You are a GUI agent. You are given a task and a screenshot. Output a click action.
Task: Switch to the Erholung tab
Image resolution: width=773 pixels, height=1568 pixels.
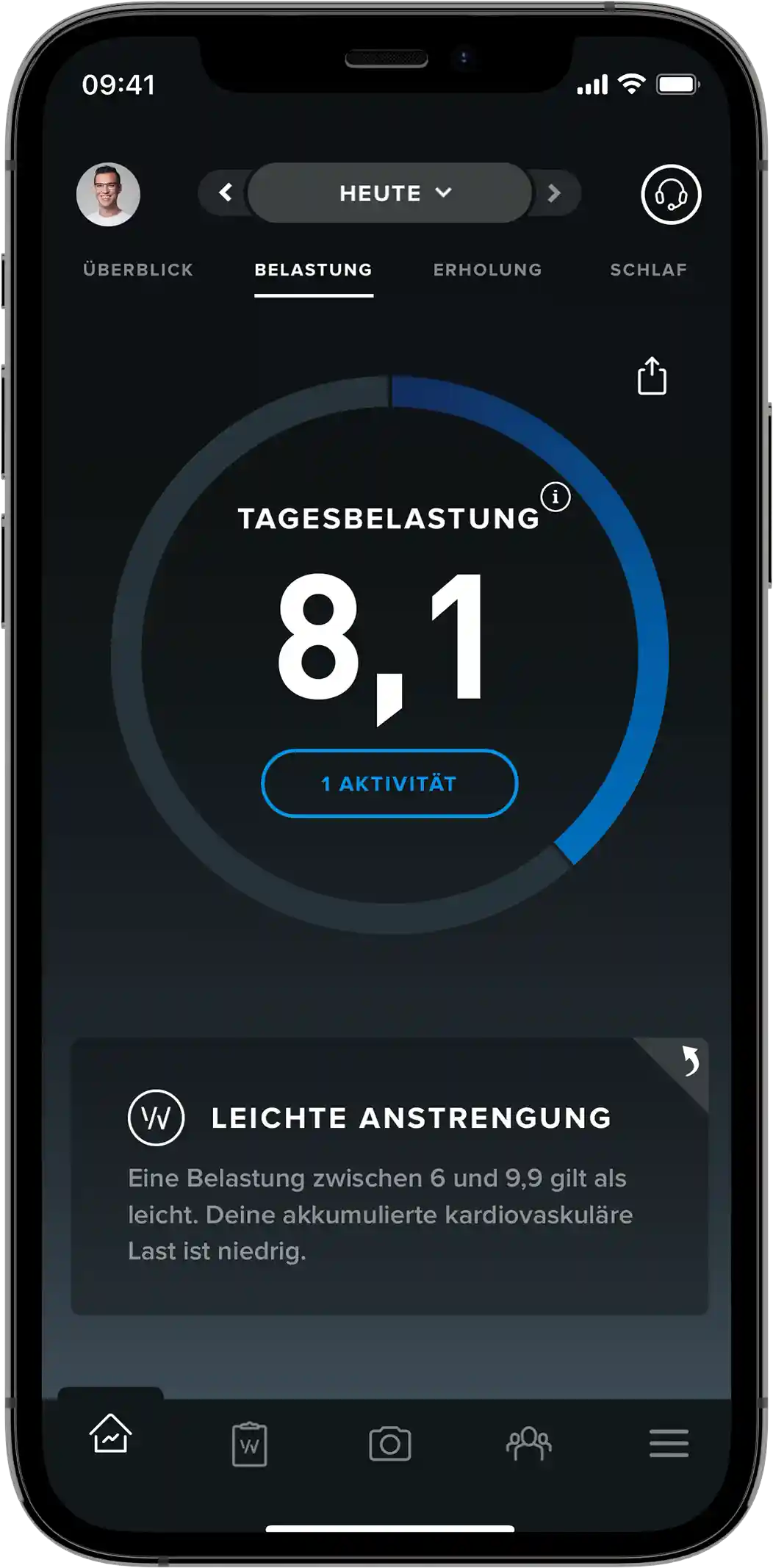point(487,270)
